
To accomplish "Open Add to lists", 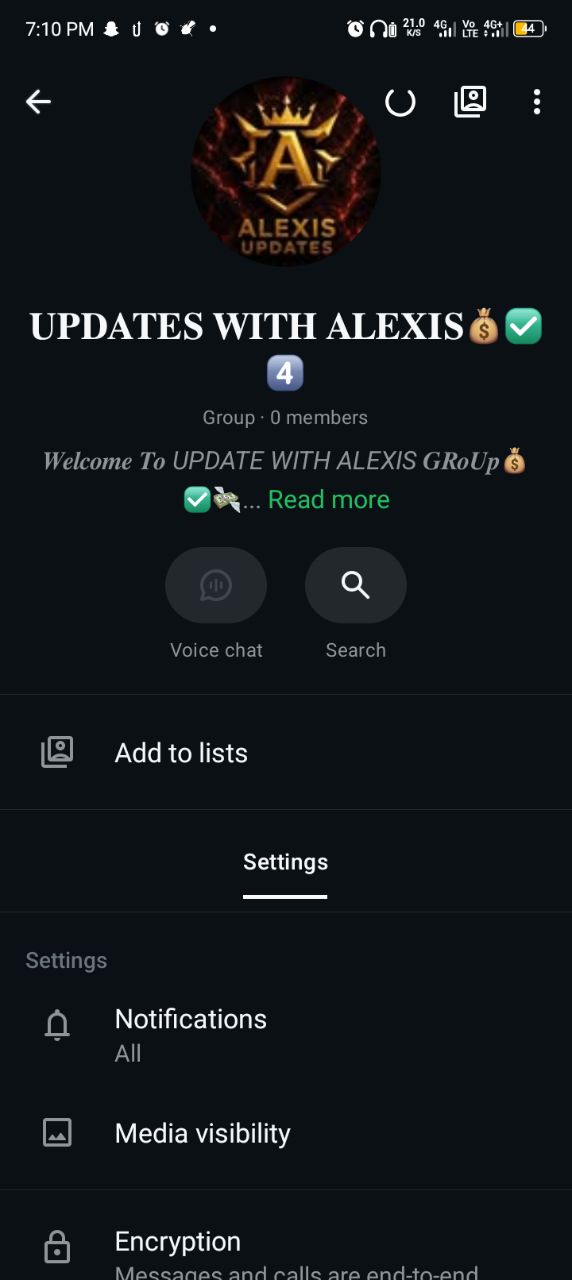I will (286, 752).
